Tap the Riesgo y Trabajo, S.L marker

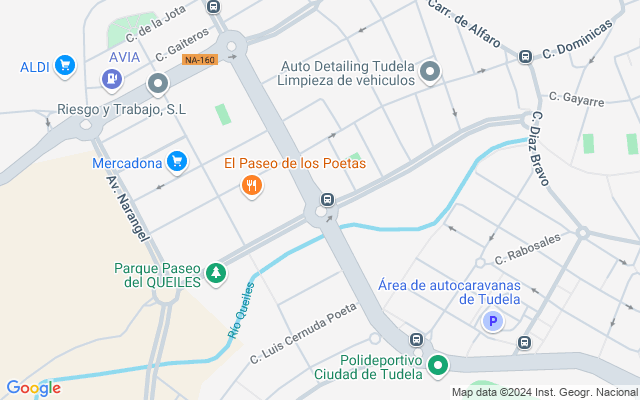[x=157, y=84]
